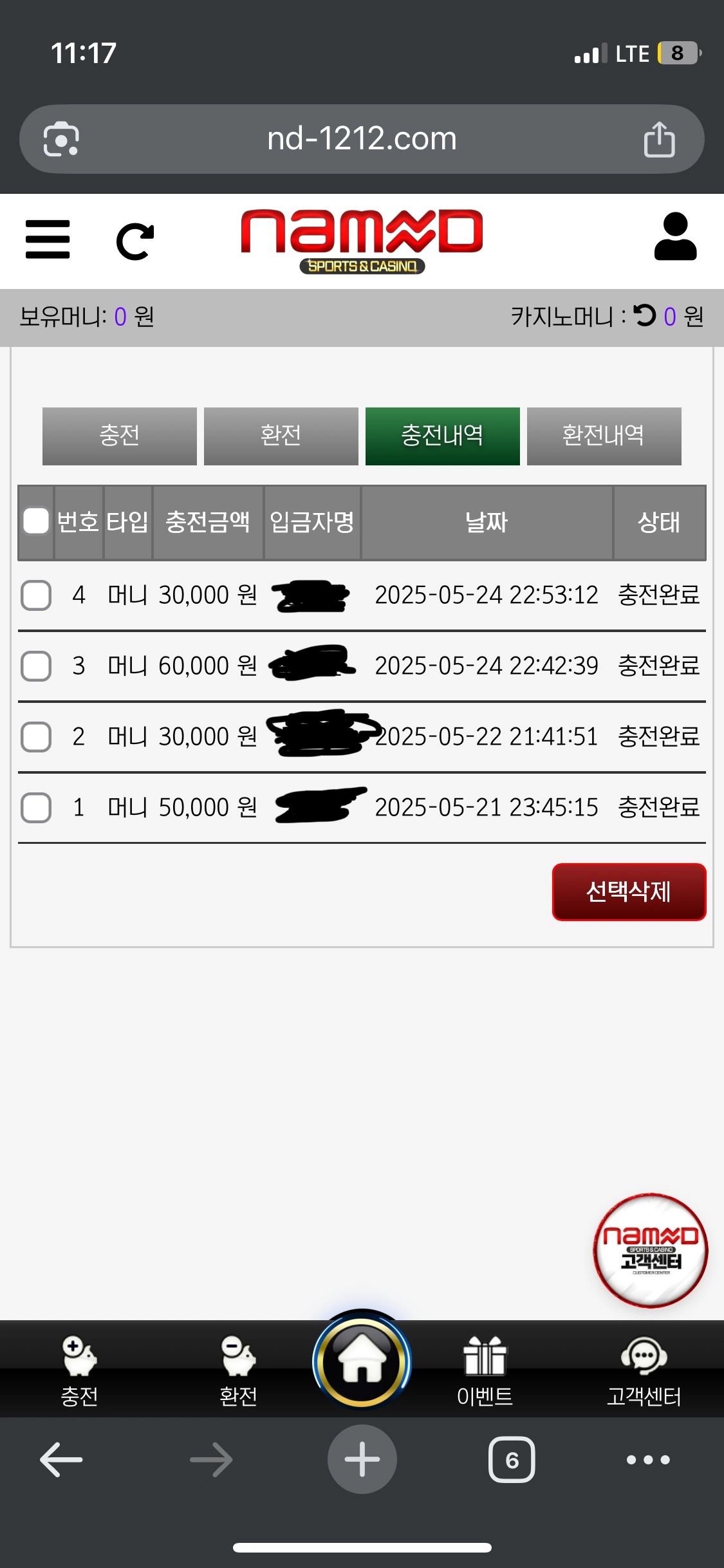Check the 50,000 원 row checkbox
Viewport: 724px width, 1568px height.
pyautogui.click(x=36, y=807)
